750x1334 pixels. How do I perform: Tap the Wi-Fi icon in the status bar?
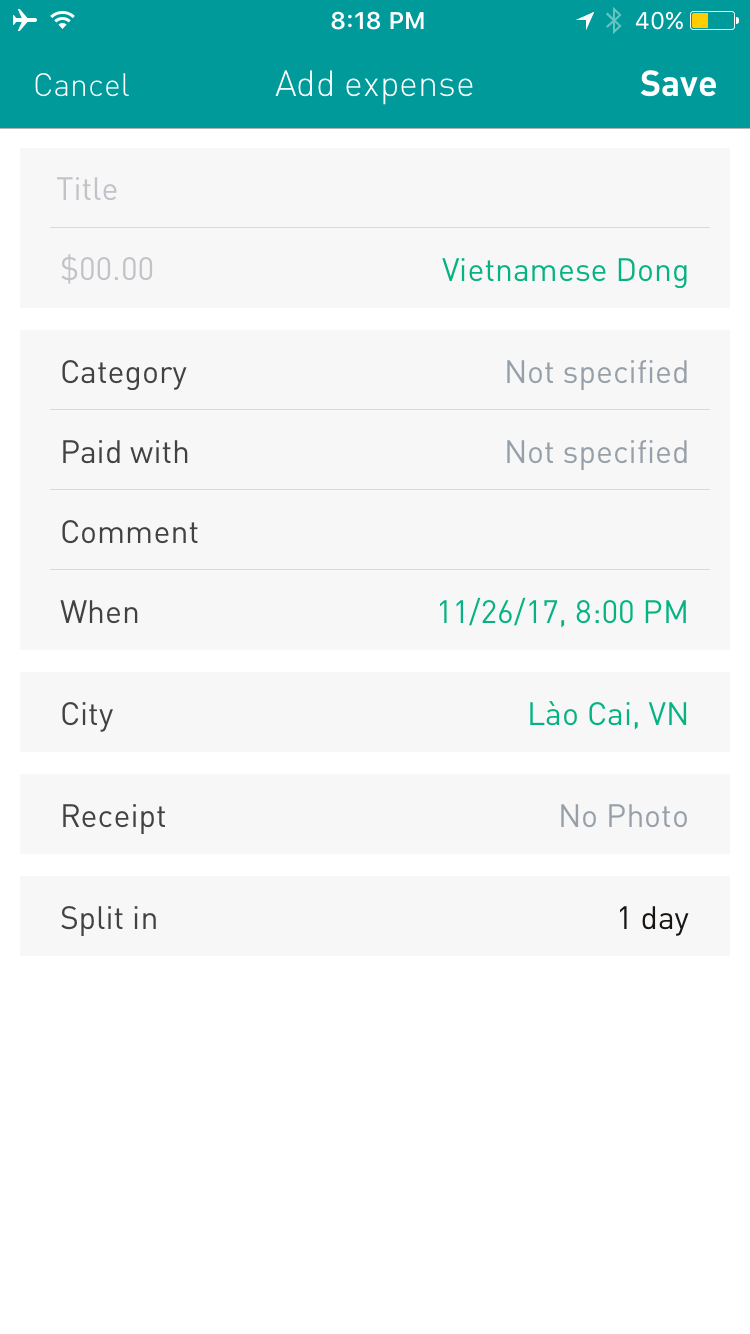[62, 18]
